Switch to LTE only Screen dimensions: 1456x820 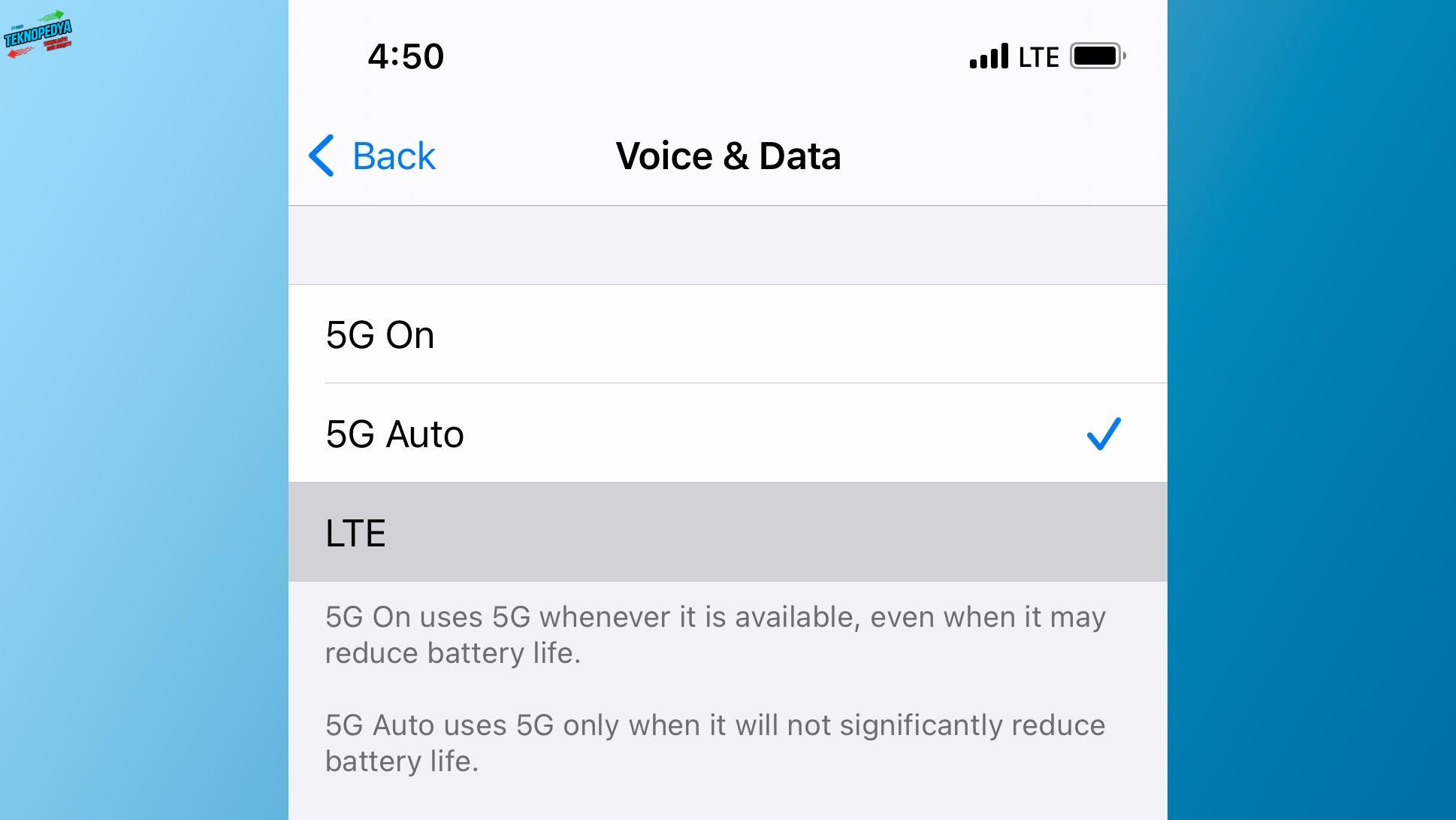(x=727, y=533)
